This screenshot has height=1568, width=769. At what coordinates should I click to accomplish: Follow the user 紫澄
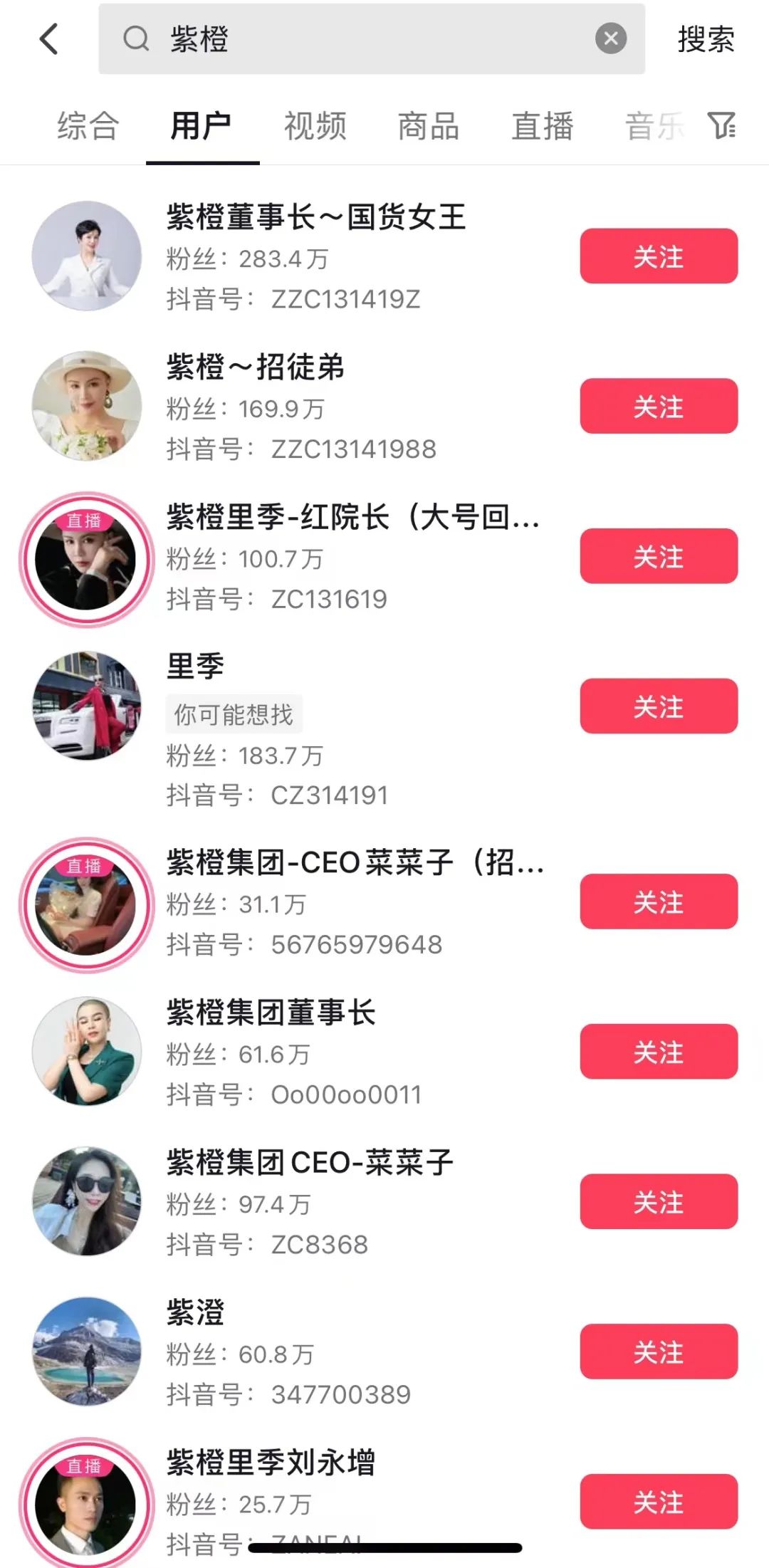coord(658,1352)
